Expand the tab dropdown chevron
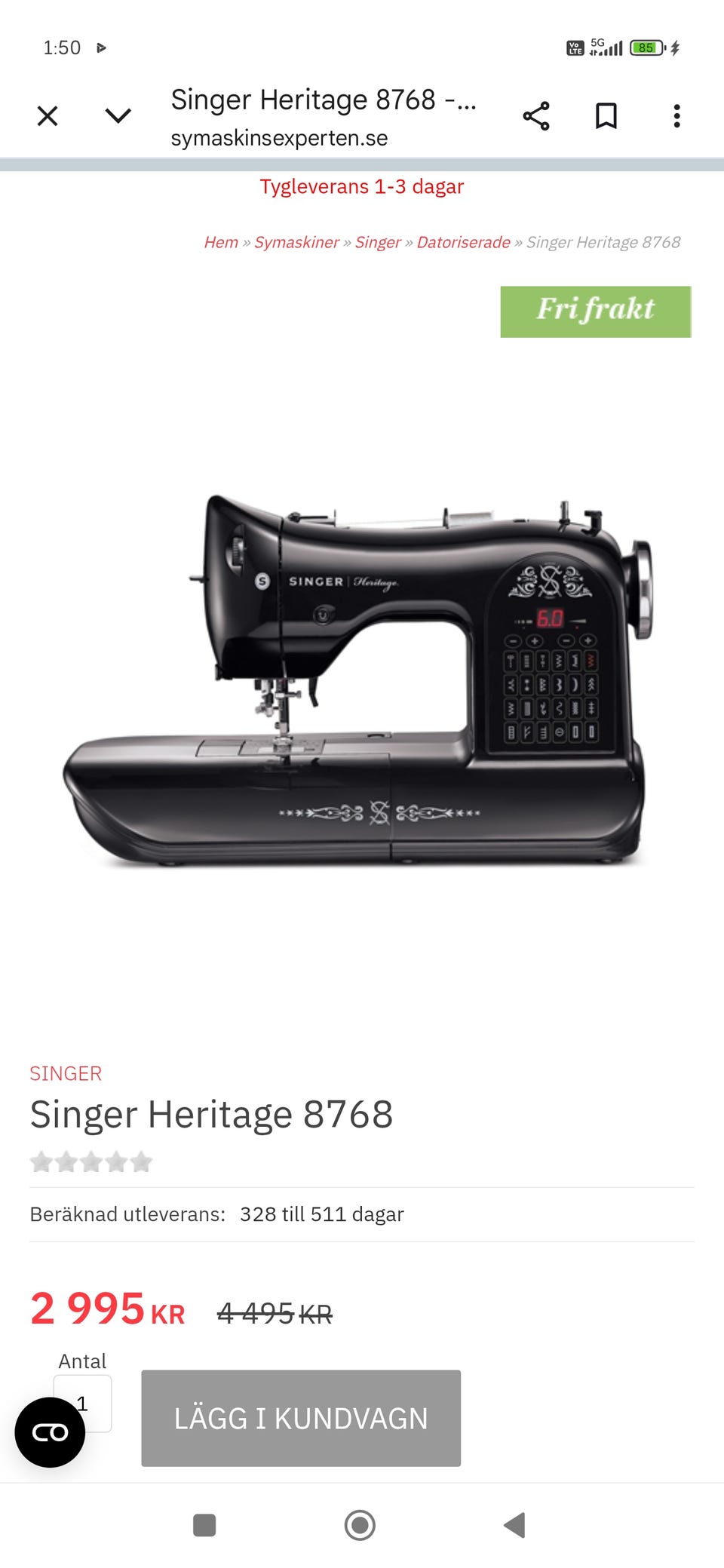The image size is (724, 1568). point(118,116)
